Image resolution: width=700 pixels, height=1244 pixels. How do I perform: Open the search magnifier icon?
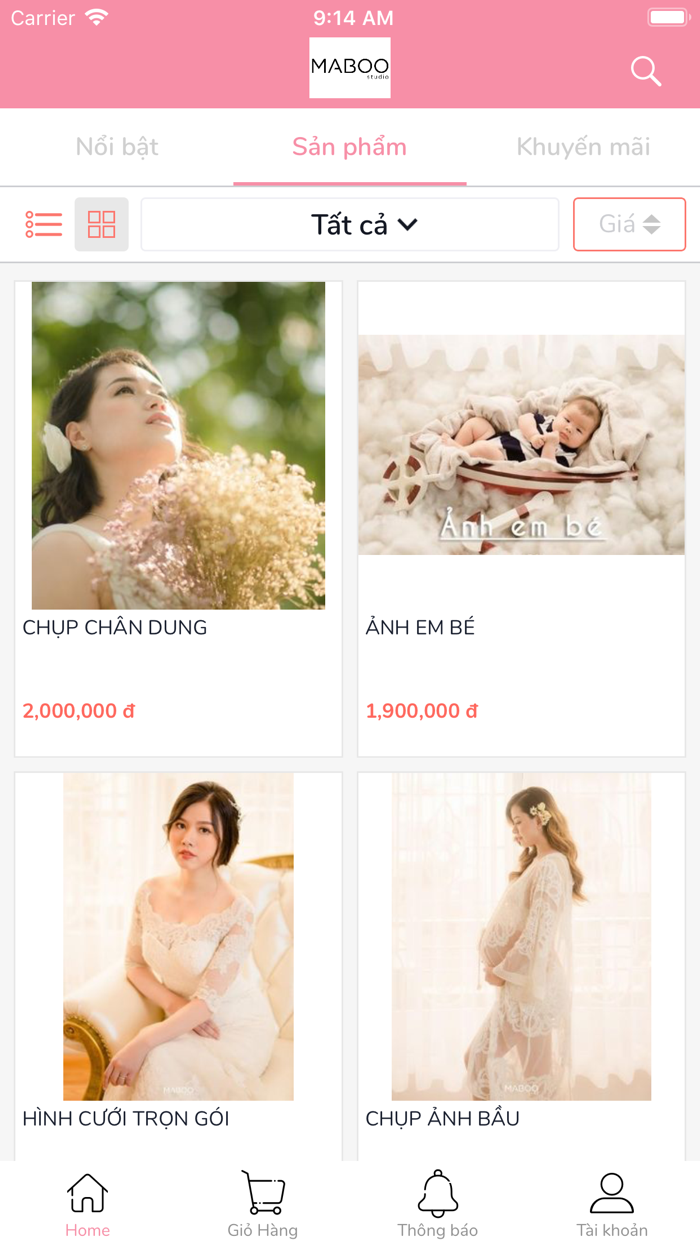point(646,71)
